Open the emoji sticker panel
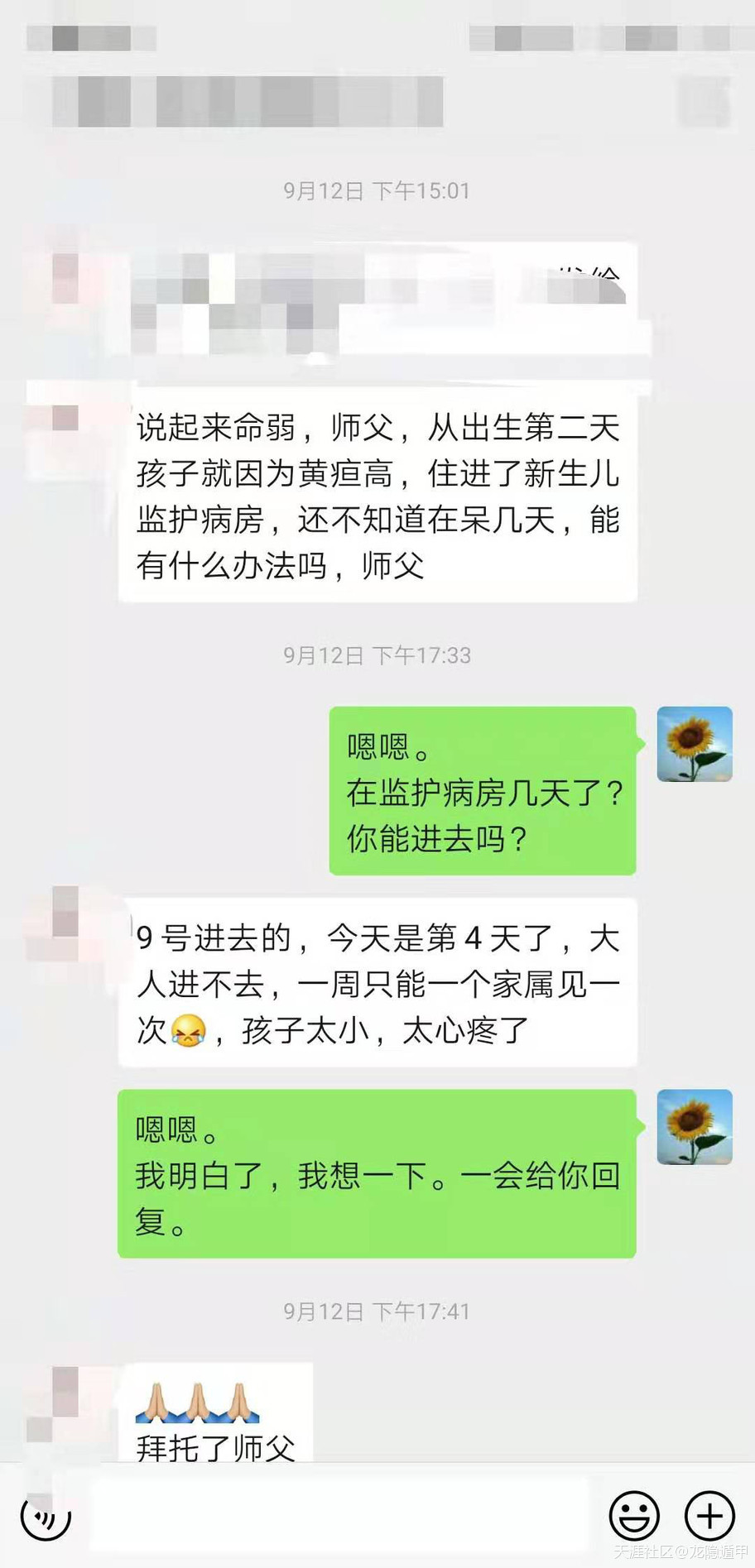This screenshot has height=1568, width=755. (634, 1516)
